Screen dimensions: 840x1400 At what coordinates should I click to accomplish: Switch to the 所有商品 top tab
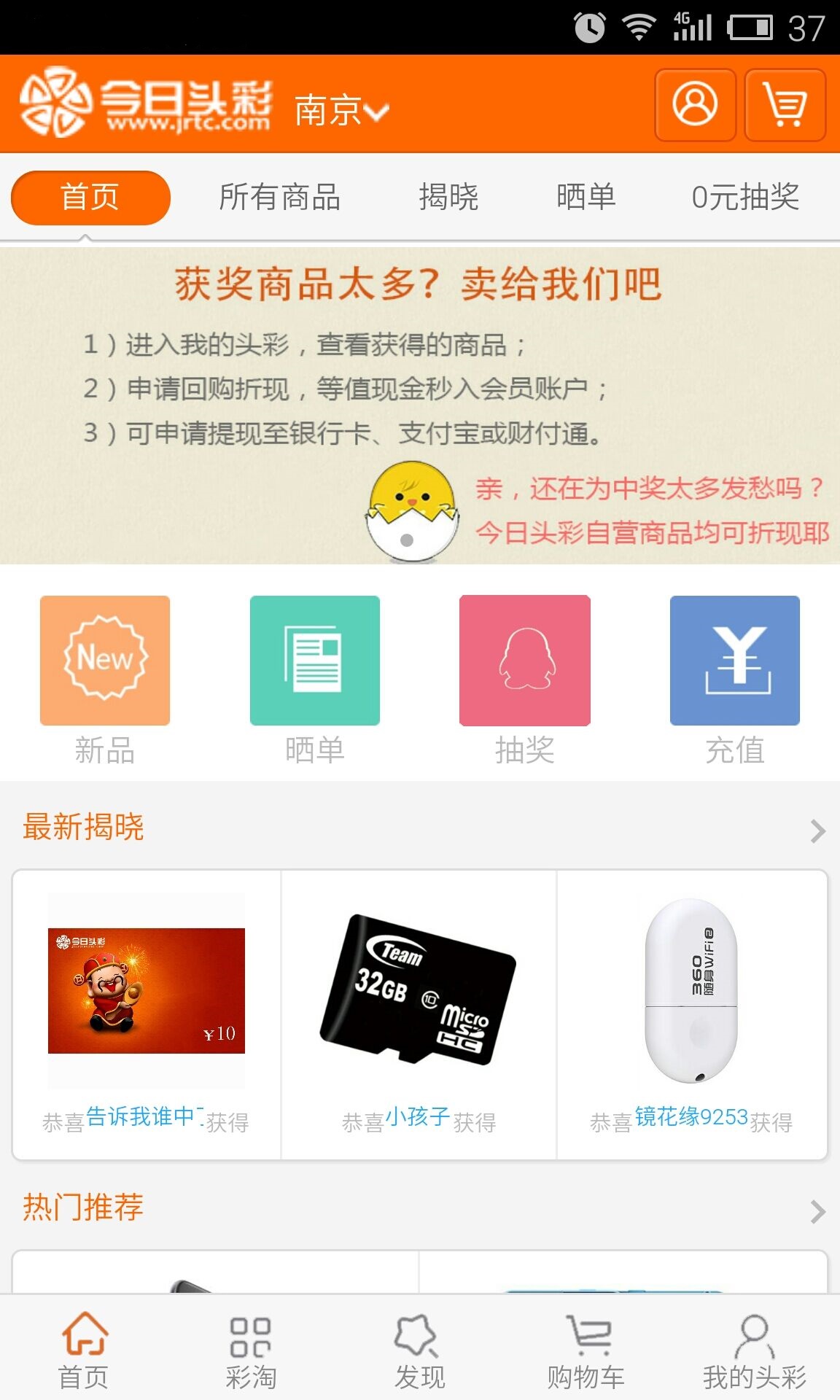[x=280, y=197]
